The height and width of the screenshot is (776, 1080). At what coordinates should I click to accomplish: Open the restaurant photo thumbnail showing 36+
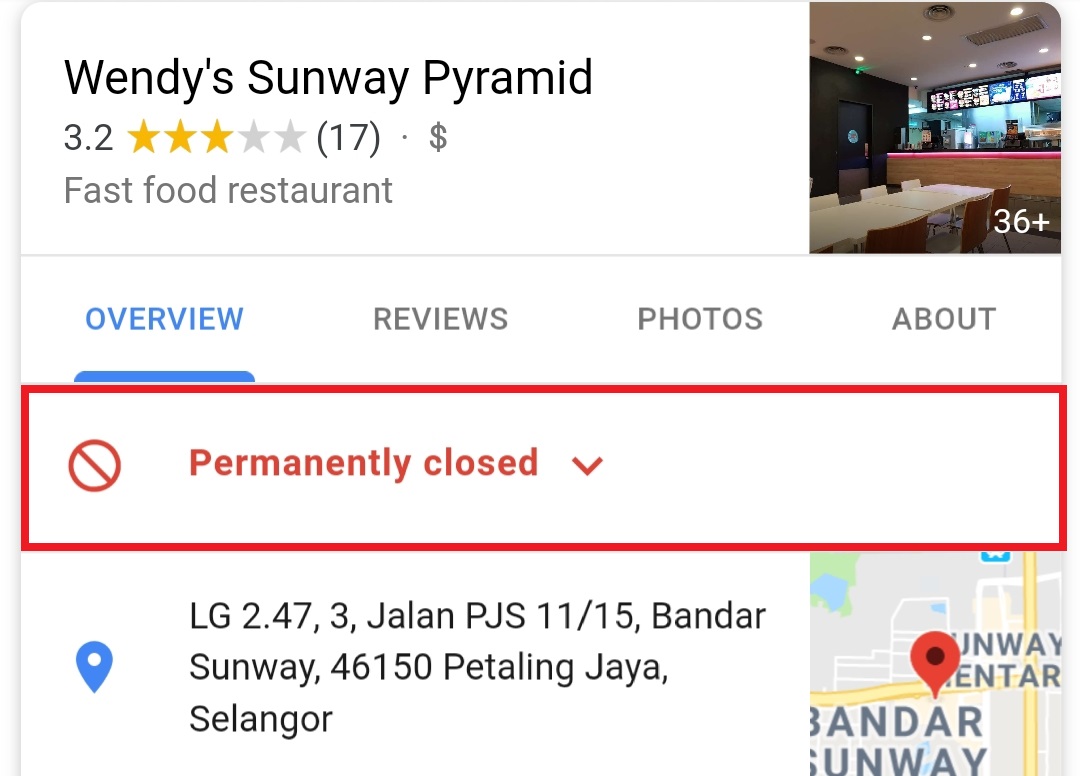(x=934, y=128)
